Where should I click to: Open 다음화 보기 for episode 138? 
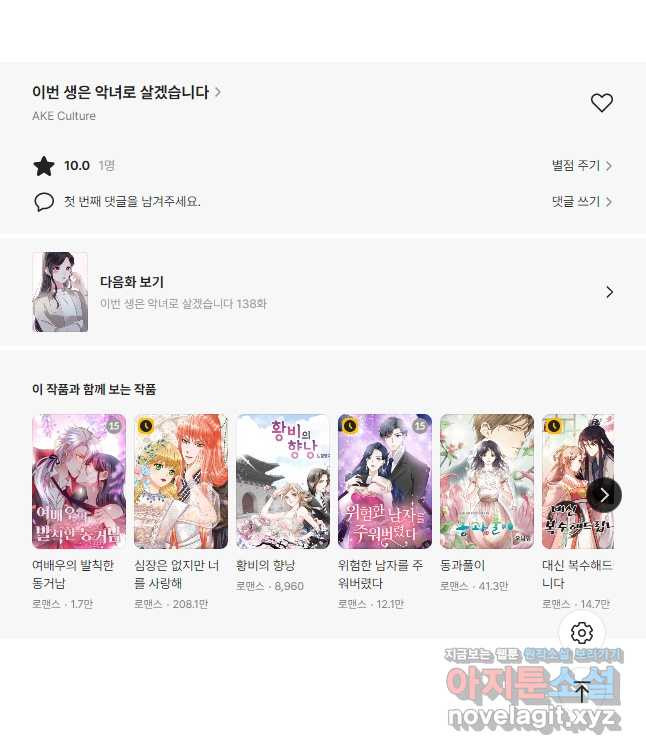(322, 292)
